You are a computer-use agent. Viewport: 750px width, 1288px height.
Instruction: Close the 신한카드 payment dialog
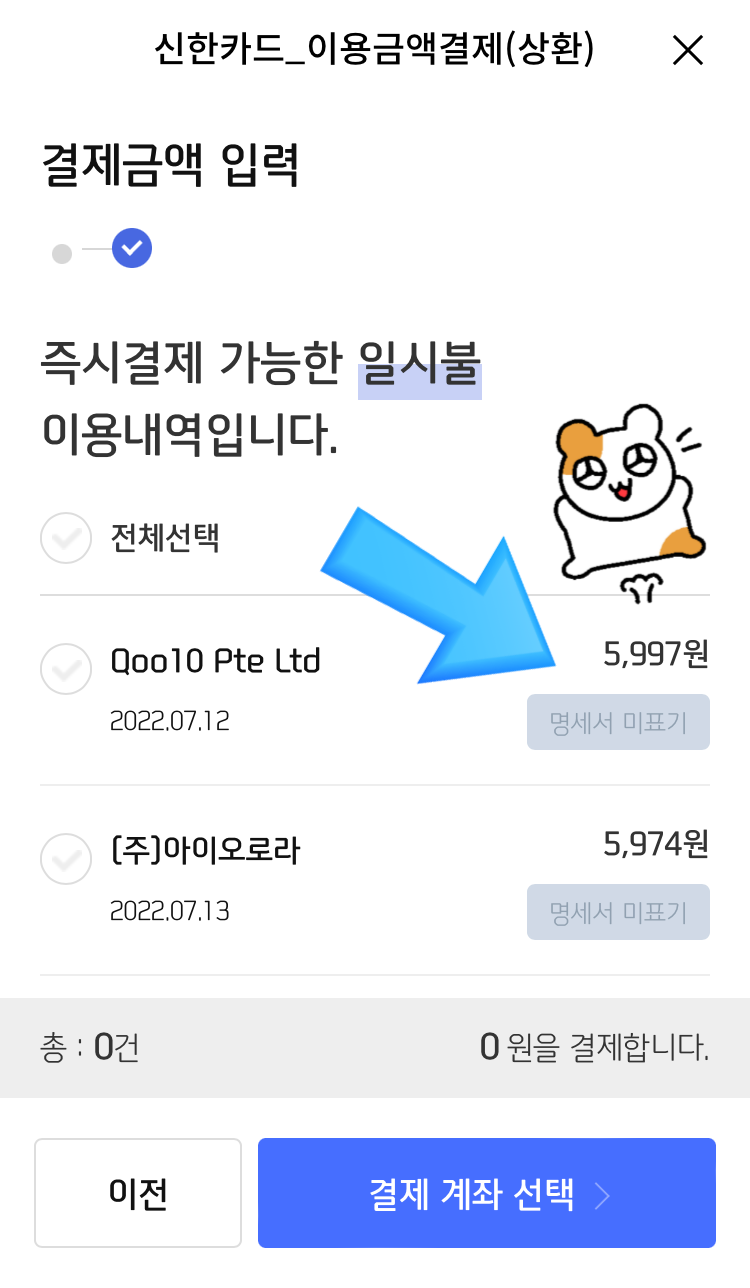coord(688,50)
